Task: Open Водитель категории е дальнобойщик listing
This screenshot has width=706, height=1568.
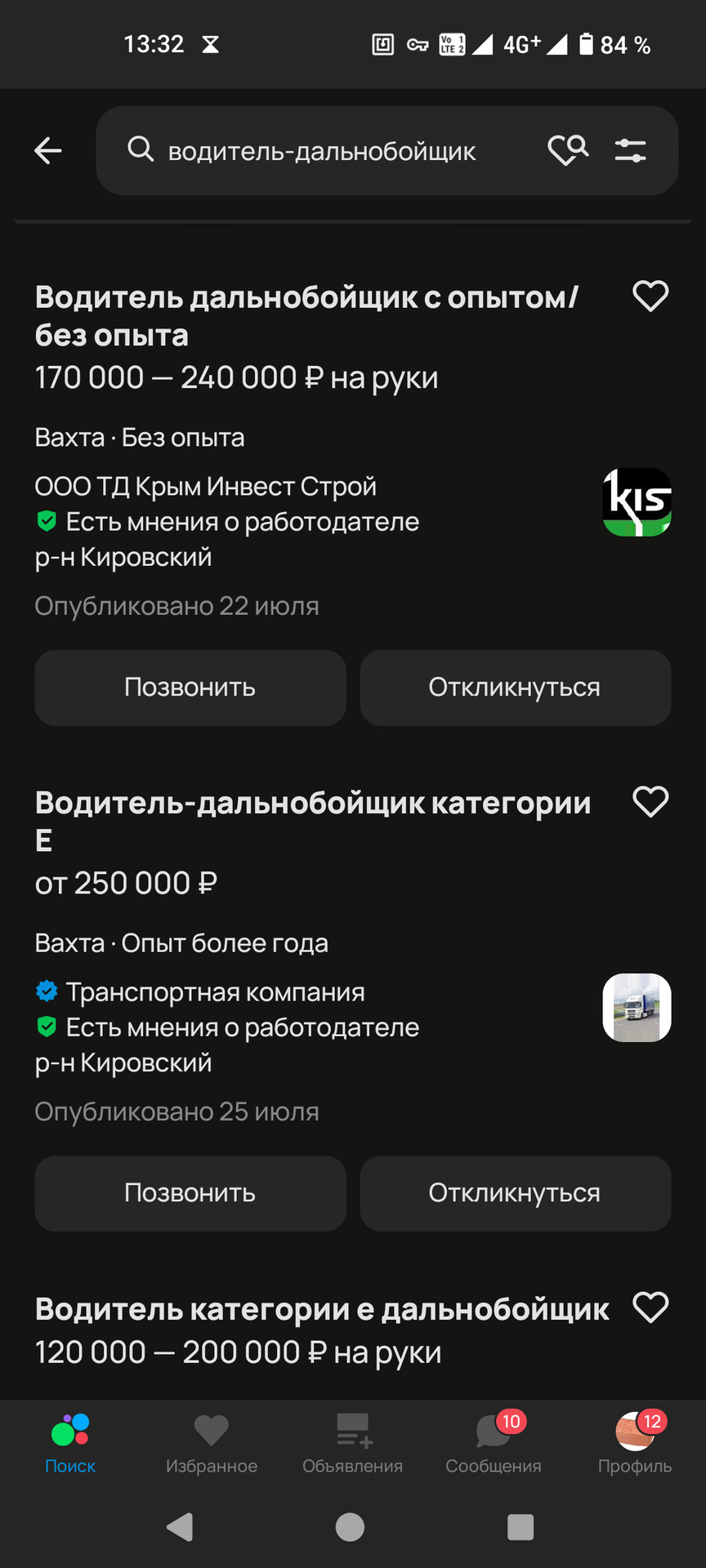Action: pyautogui.click(x=321, y=1309)
